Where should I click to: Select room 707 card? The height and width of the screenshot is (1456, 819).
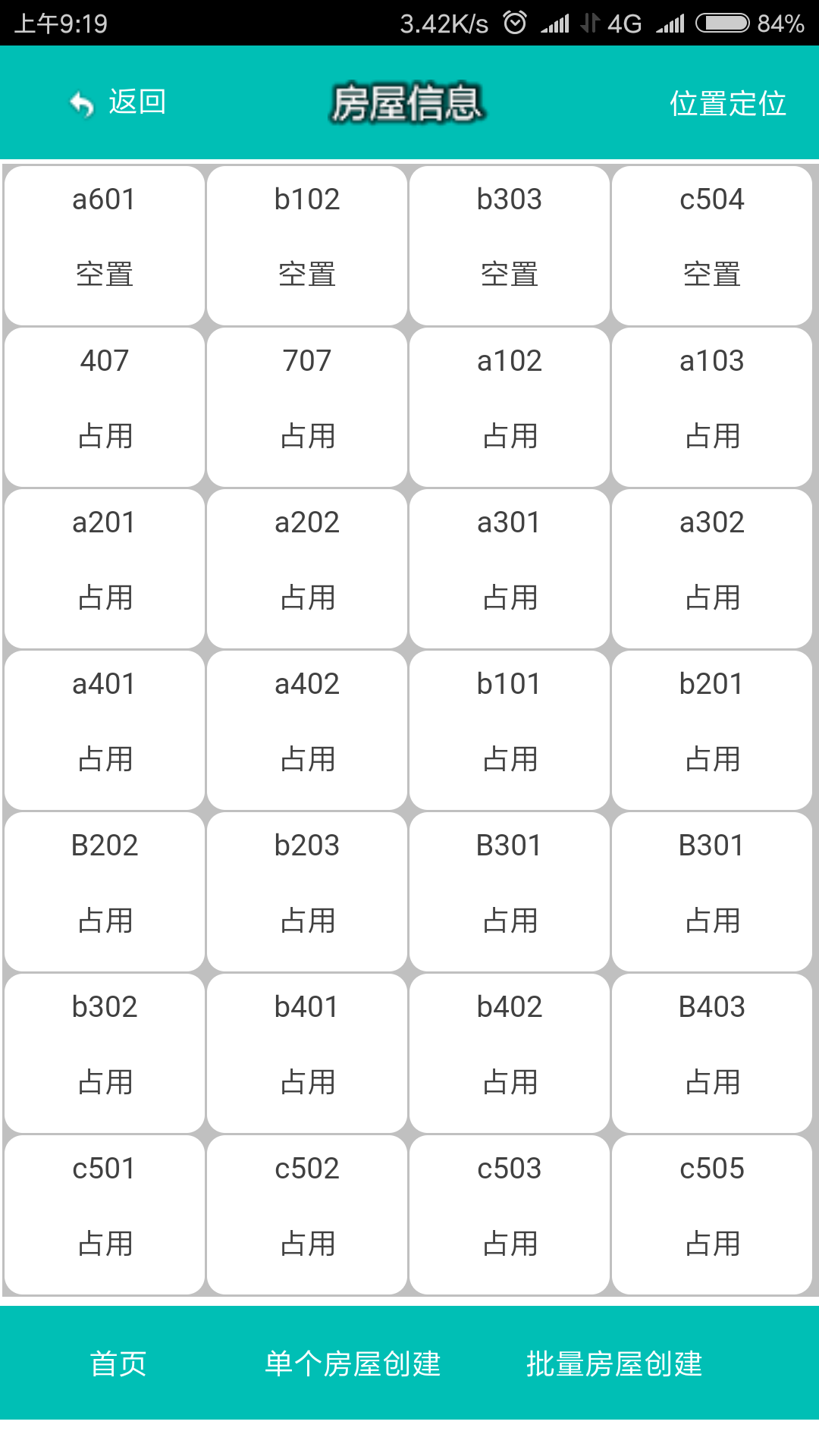306,406
